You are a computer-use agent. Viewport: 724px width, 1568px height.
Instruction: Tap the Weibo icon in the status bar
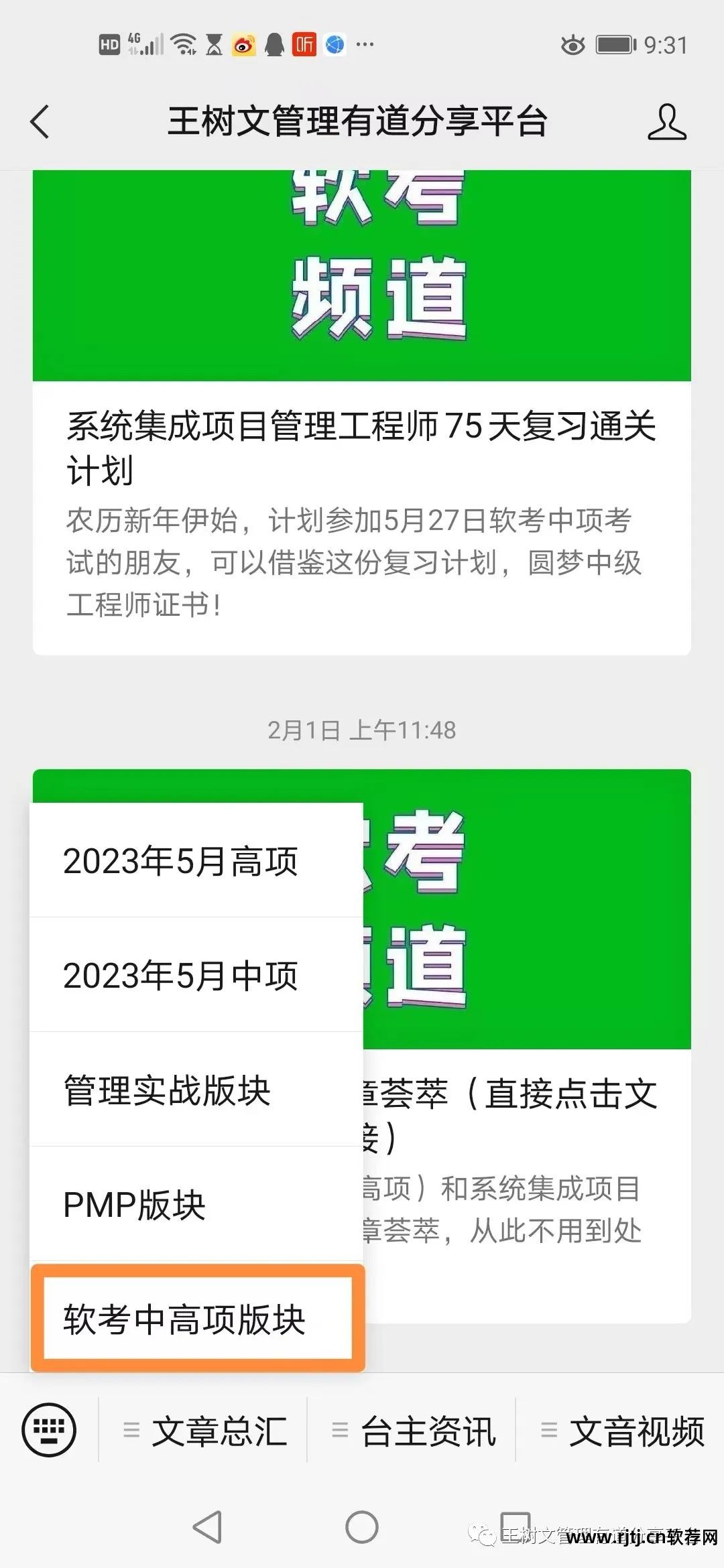243,46
